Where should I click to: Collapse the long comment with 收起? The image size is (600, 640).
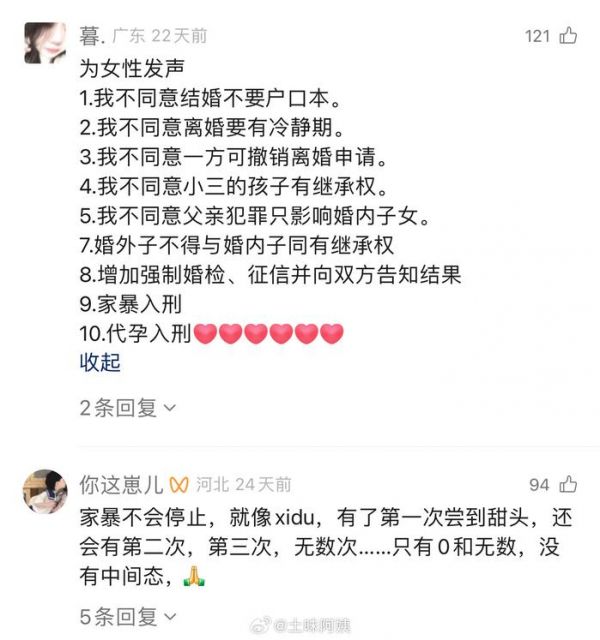99,362
